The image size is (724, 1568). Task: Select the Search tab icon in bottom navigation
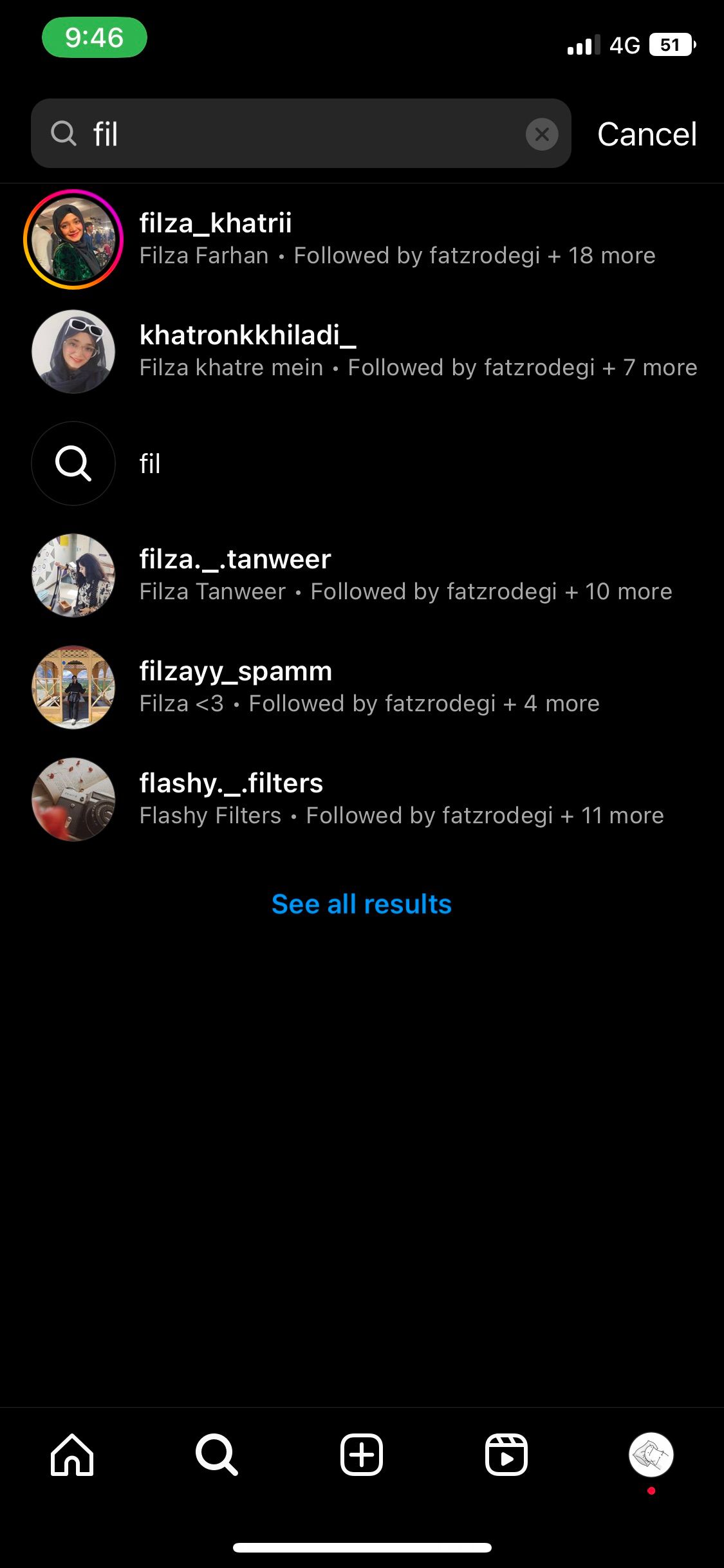pyautogui.click(x=217, y=1456)
